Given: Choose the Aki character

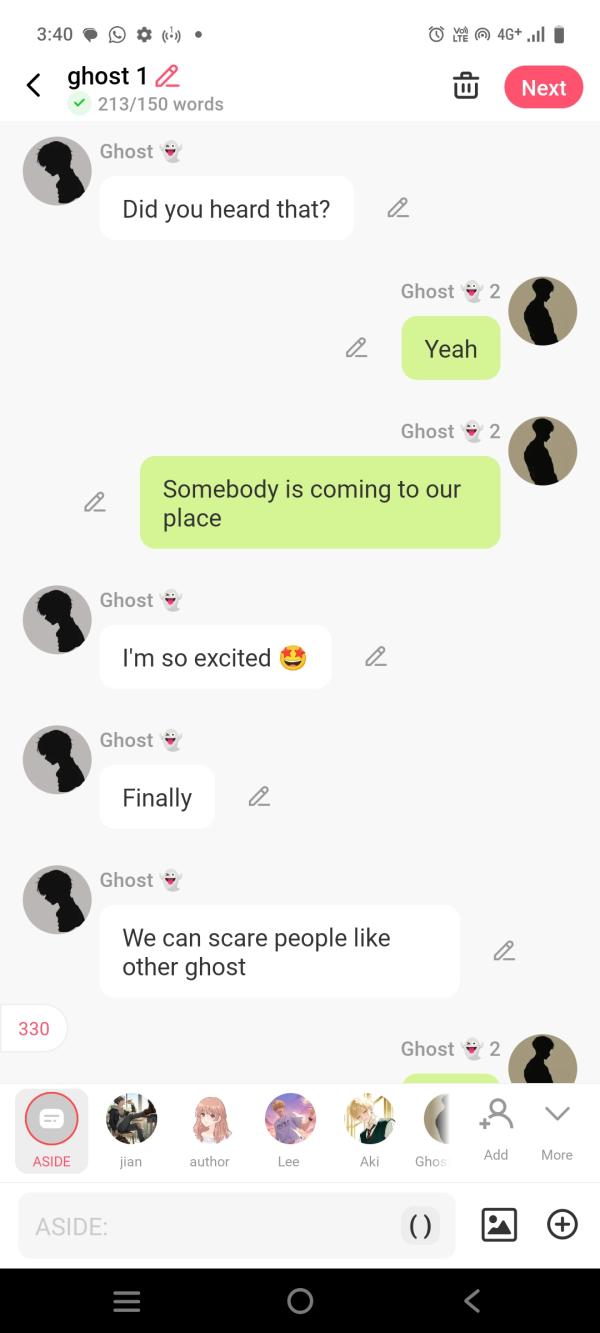Looking at the screenshot, I should [x=369, y=1129].
